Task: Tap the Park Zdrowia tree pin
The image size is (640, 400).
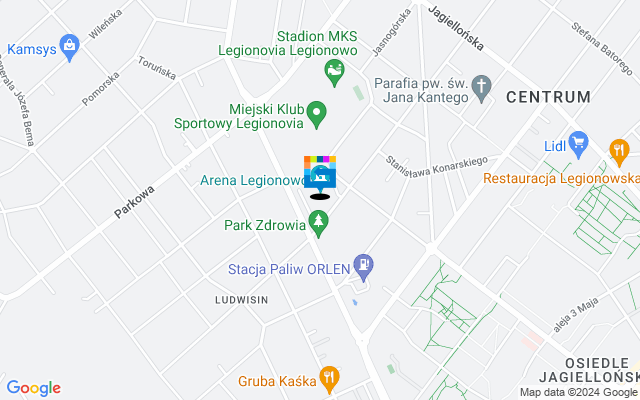Action: click(x=319, y=223)
